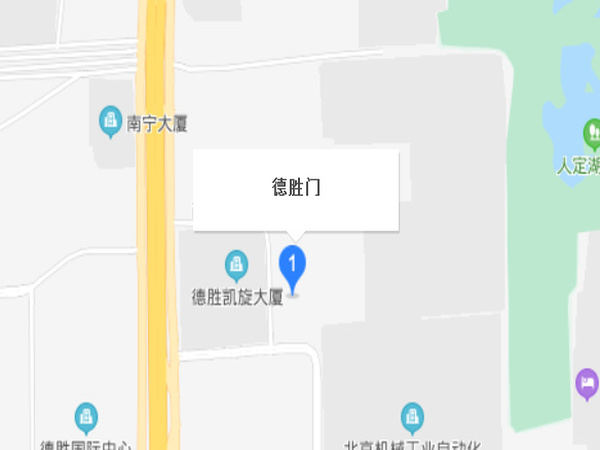600x450 pixels.
Task: Select the 人定湖 park marker
Action: (x=592, y=132)
